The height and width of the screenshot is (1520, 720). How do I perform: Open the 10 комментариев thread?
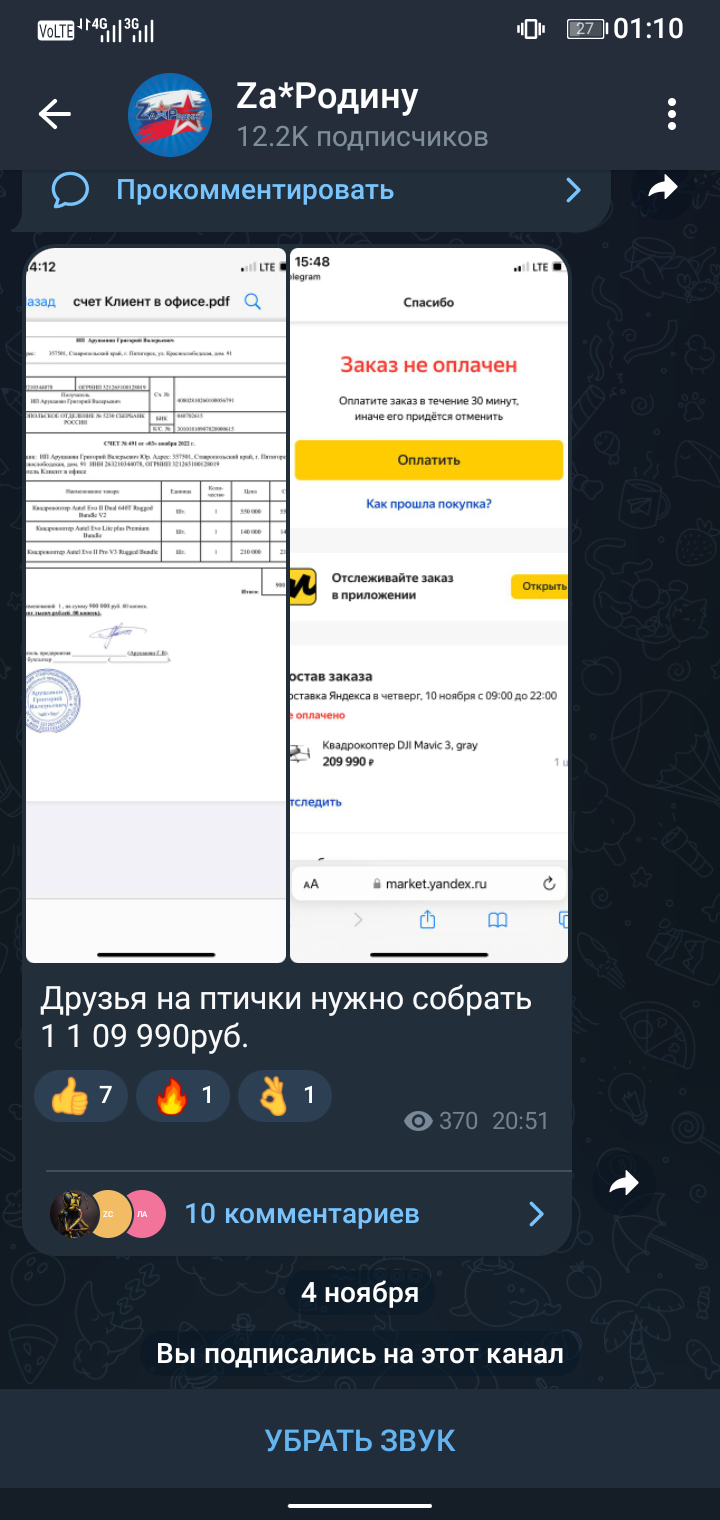pyautogui.click(x=300, y=1214)
